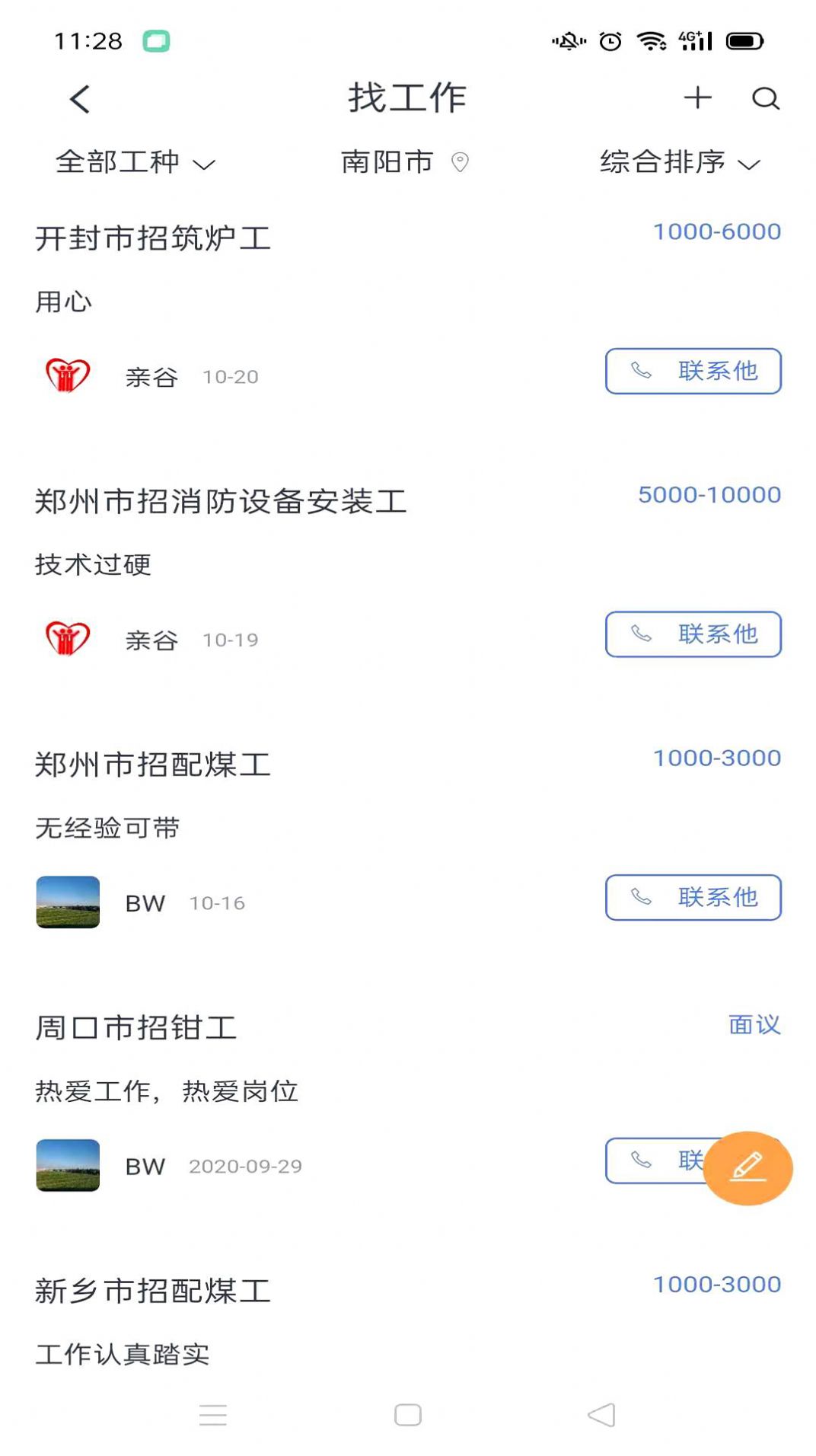The image size is (816, 1456).
Task: Expand the 综合排序 sorting dropdown
Action: (x=677, y=162)
